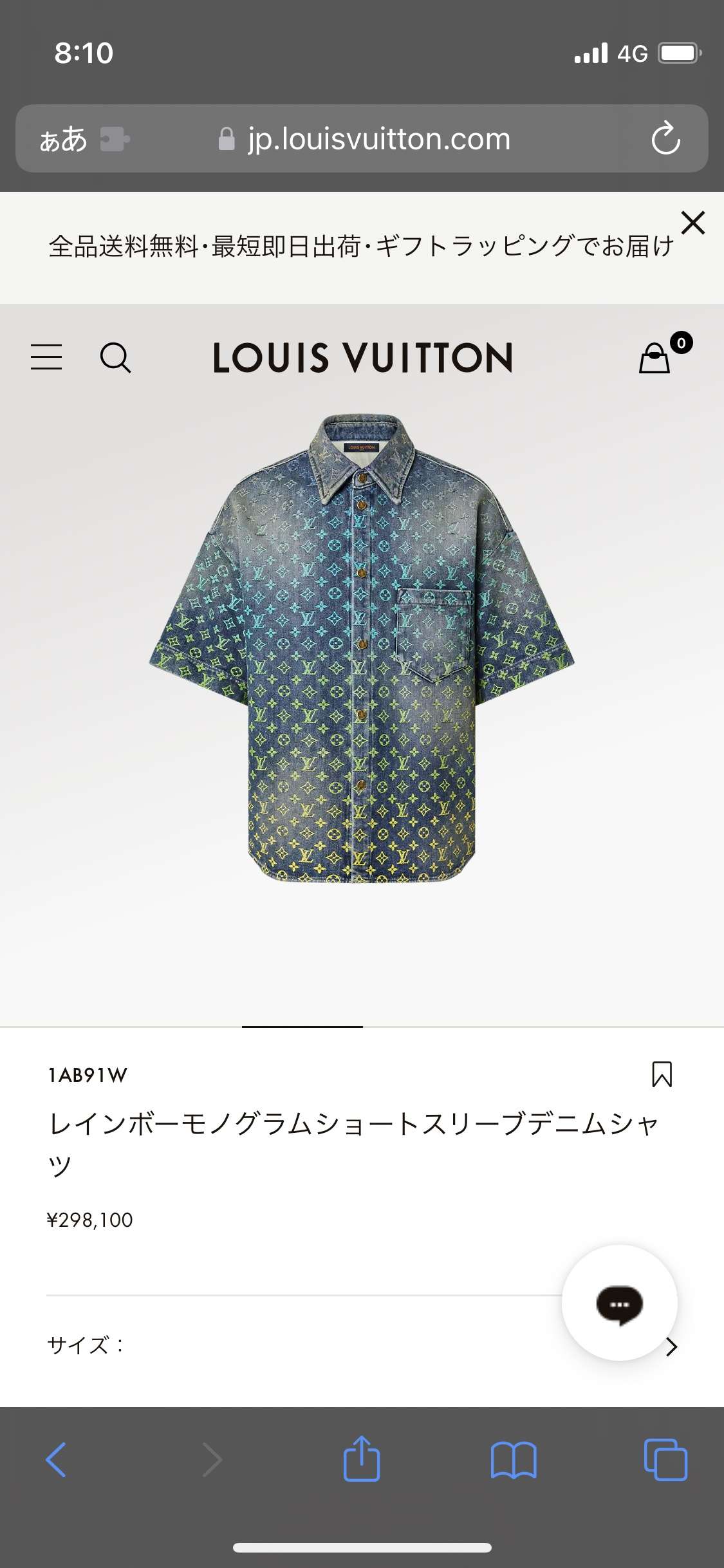
Task: Open the chat support bubble
Action: click(619, 1303)
